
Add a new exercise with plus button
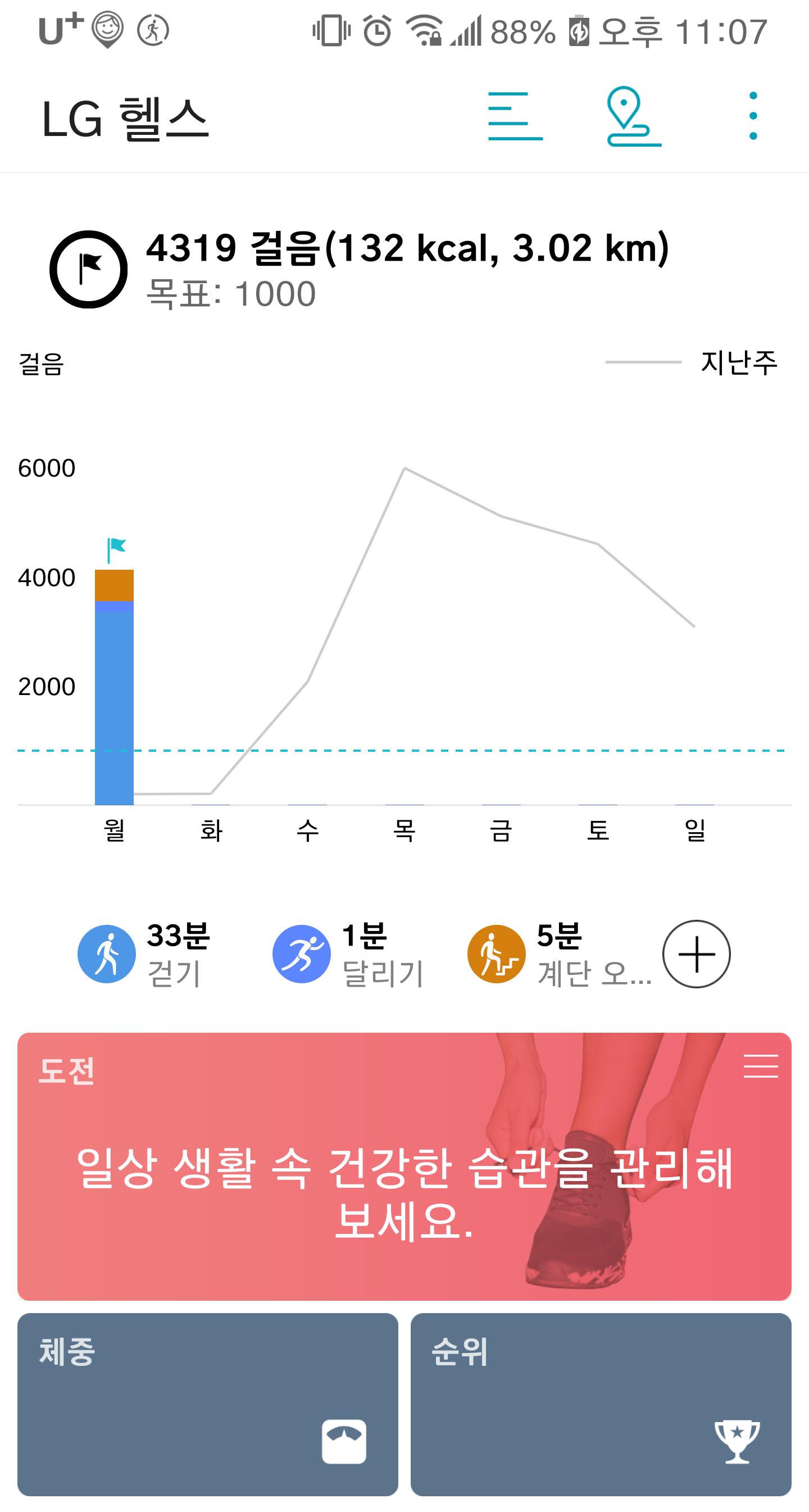[696, 954]
